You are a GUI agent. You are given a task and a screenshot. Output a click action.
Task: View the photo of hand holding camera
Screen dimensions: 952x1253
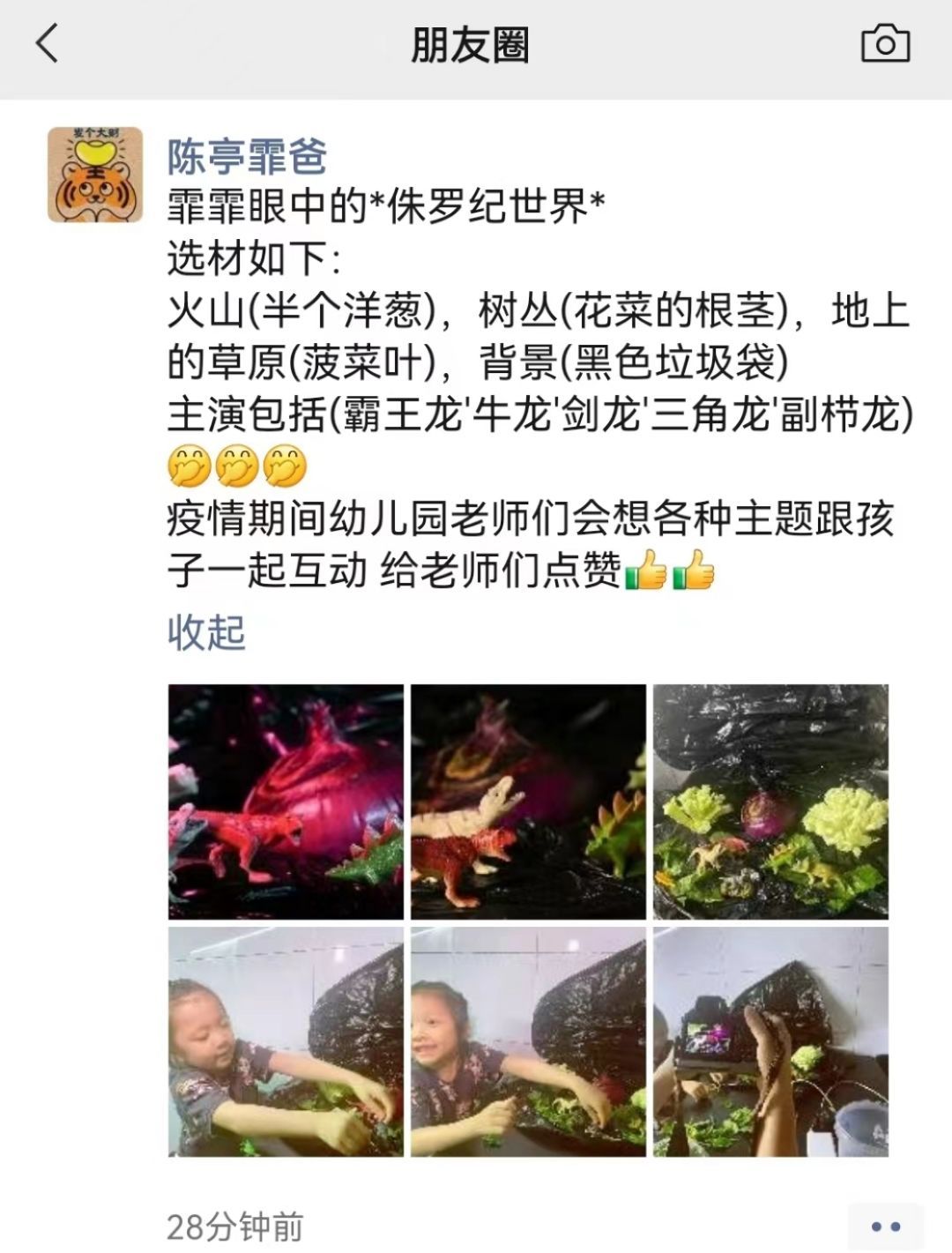[x=770, y=1041]
